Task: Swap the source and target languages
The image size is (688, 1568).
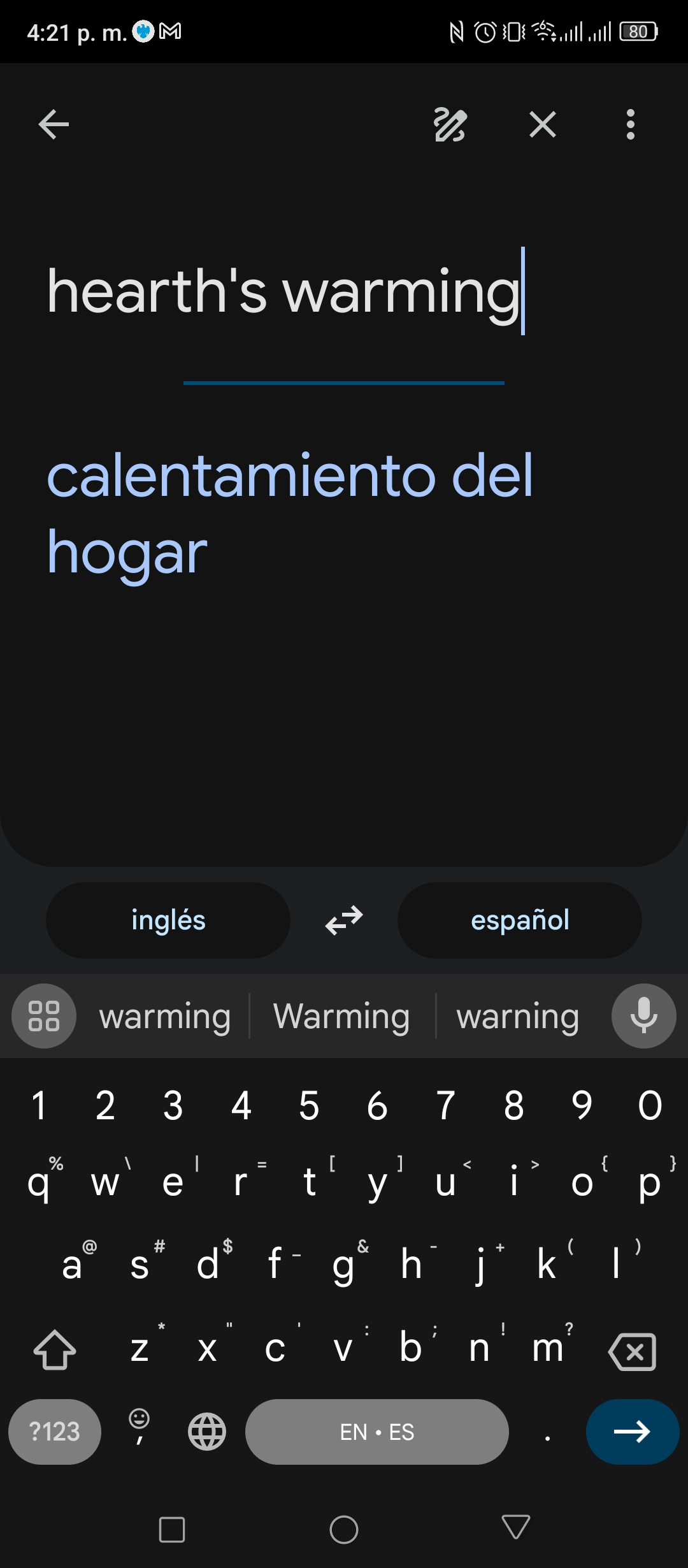Action: tap(344, 920)
